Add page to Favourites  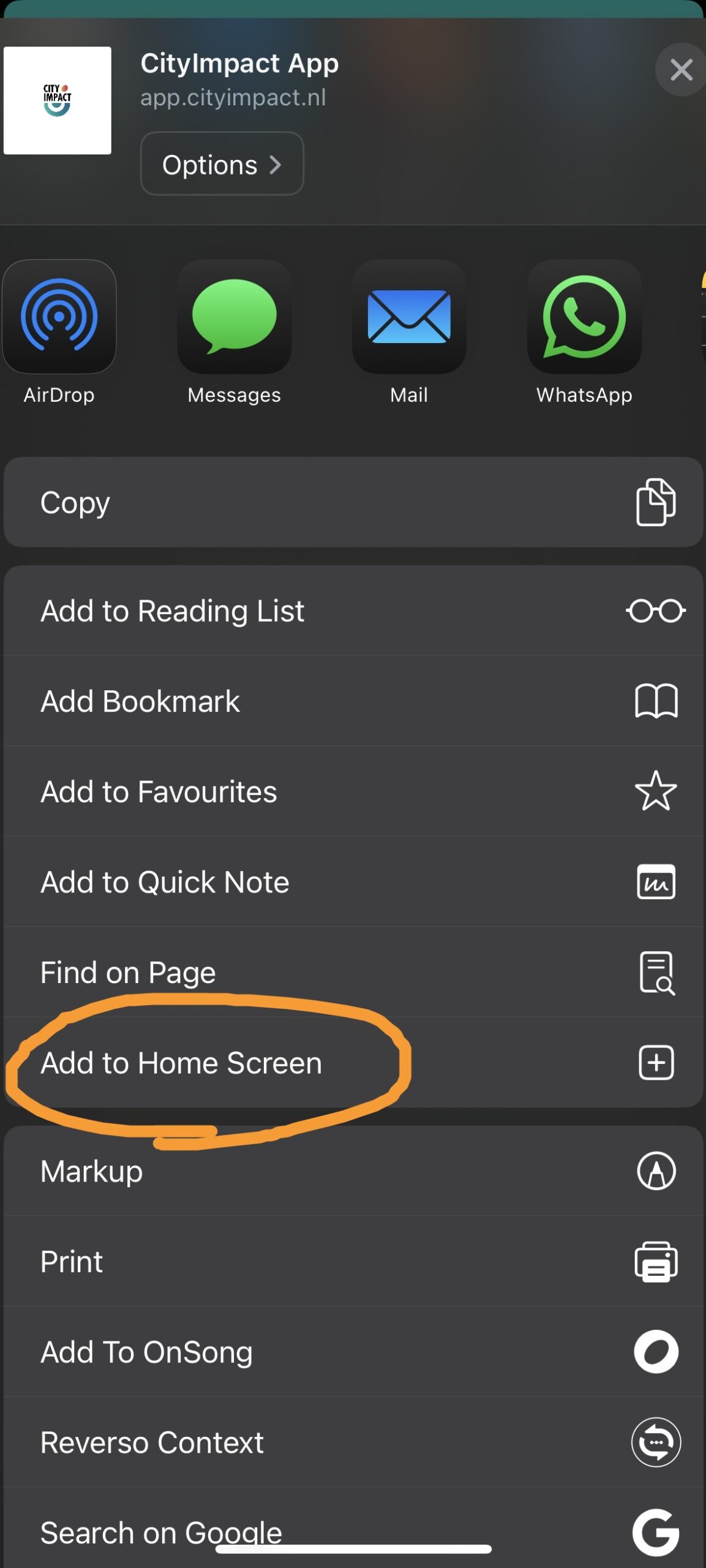tap(353, 791)
